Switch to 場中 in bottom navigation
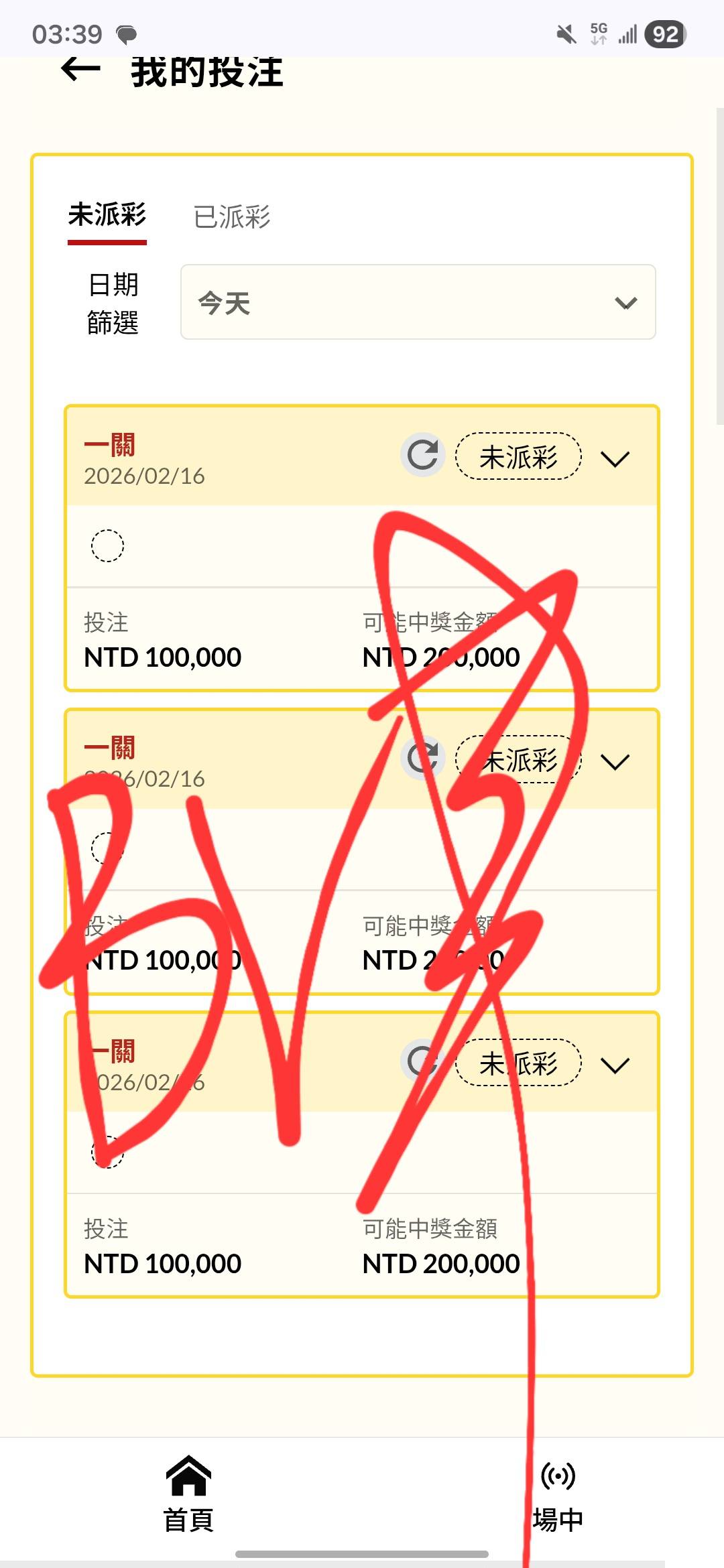Image resolution: width=724 pixels, height=1568 pixels. coord(558,1494)
